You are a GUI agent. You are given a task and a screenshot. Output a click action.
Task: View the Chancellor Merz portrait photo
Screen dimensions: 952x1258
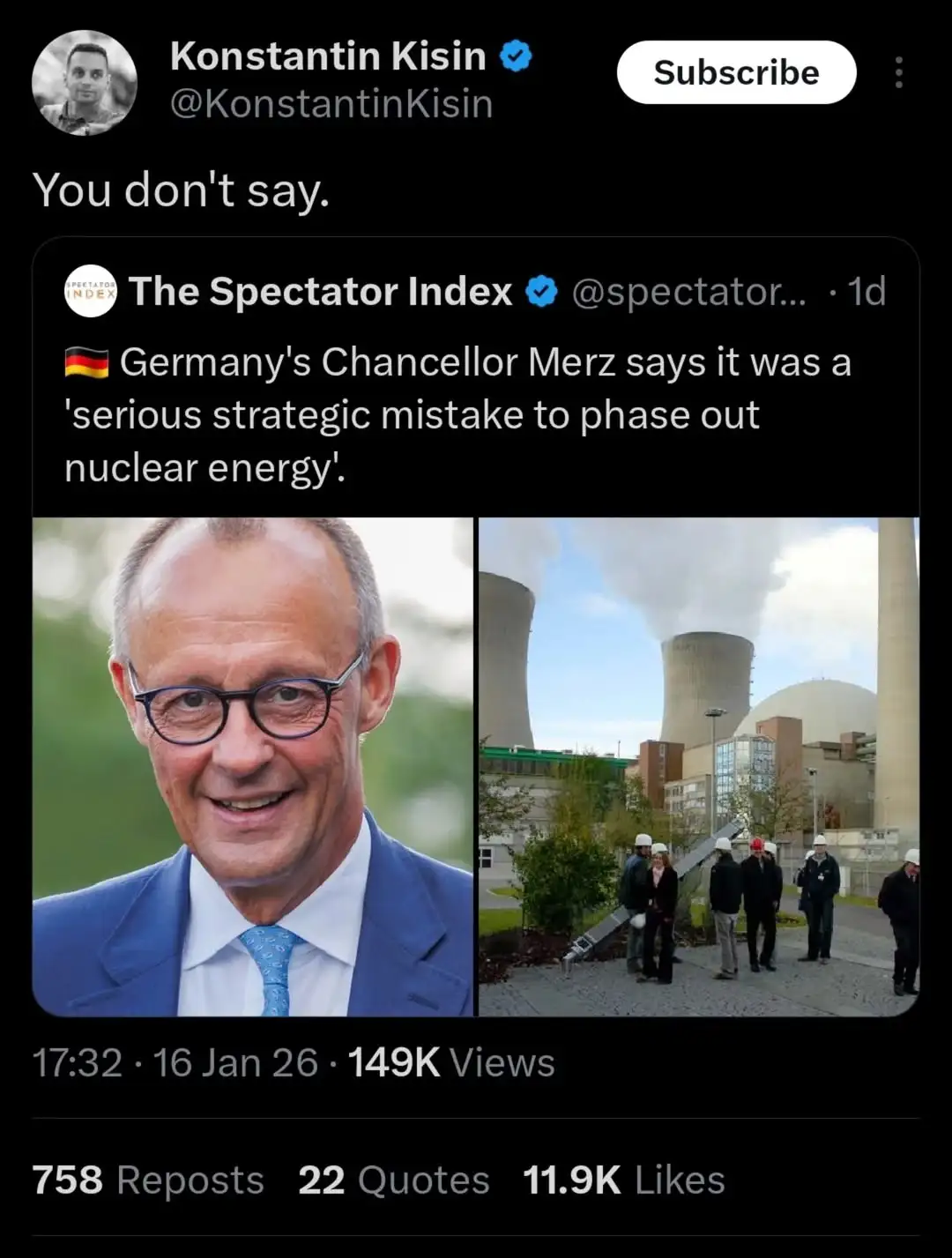[x=253, y=766]
